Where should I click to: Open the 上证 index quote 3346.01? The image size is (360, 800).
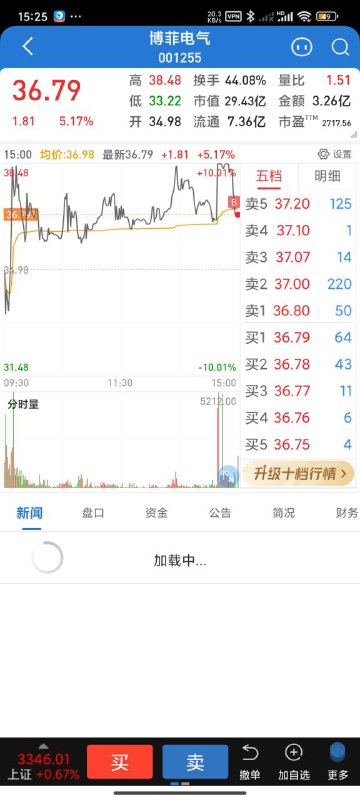pos(43,766)
